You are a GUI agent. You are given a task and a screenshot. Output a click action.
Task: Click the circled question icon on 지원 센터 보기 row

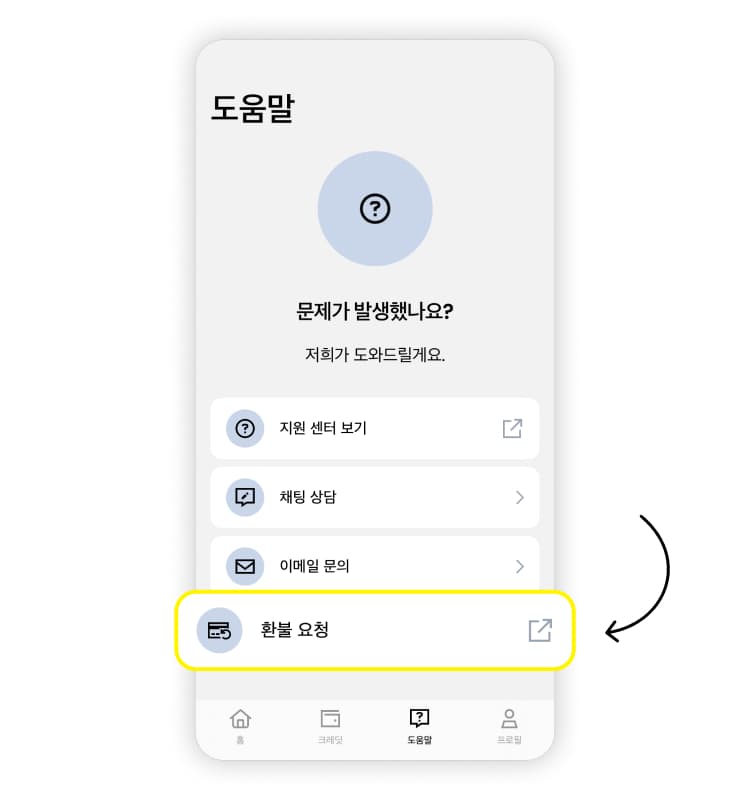click(244, 428)
